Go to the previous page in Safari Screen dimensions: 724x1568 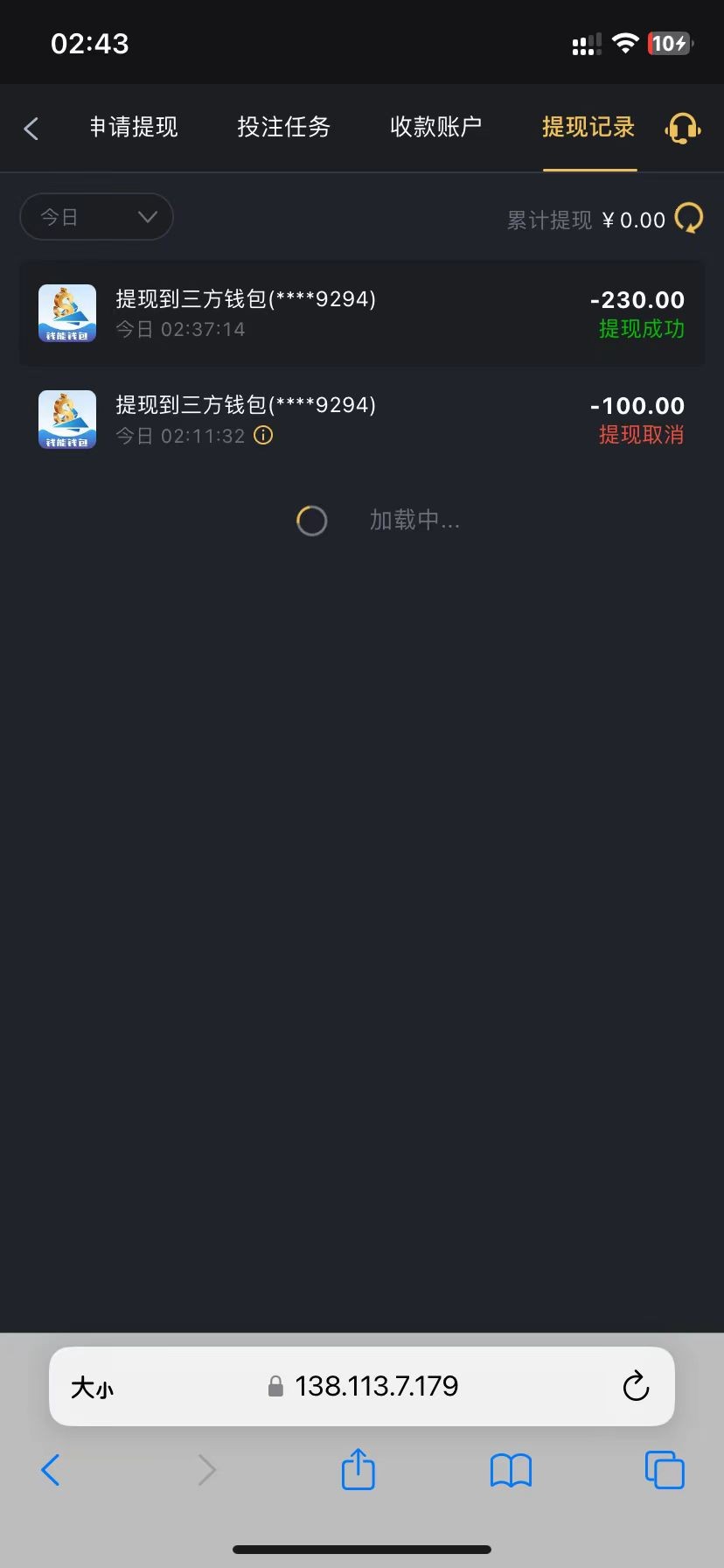(x=51, y=1470)
